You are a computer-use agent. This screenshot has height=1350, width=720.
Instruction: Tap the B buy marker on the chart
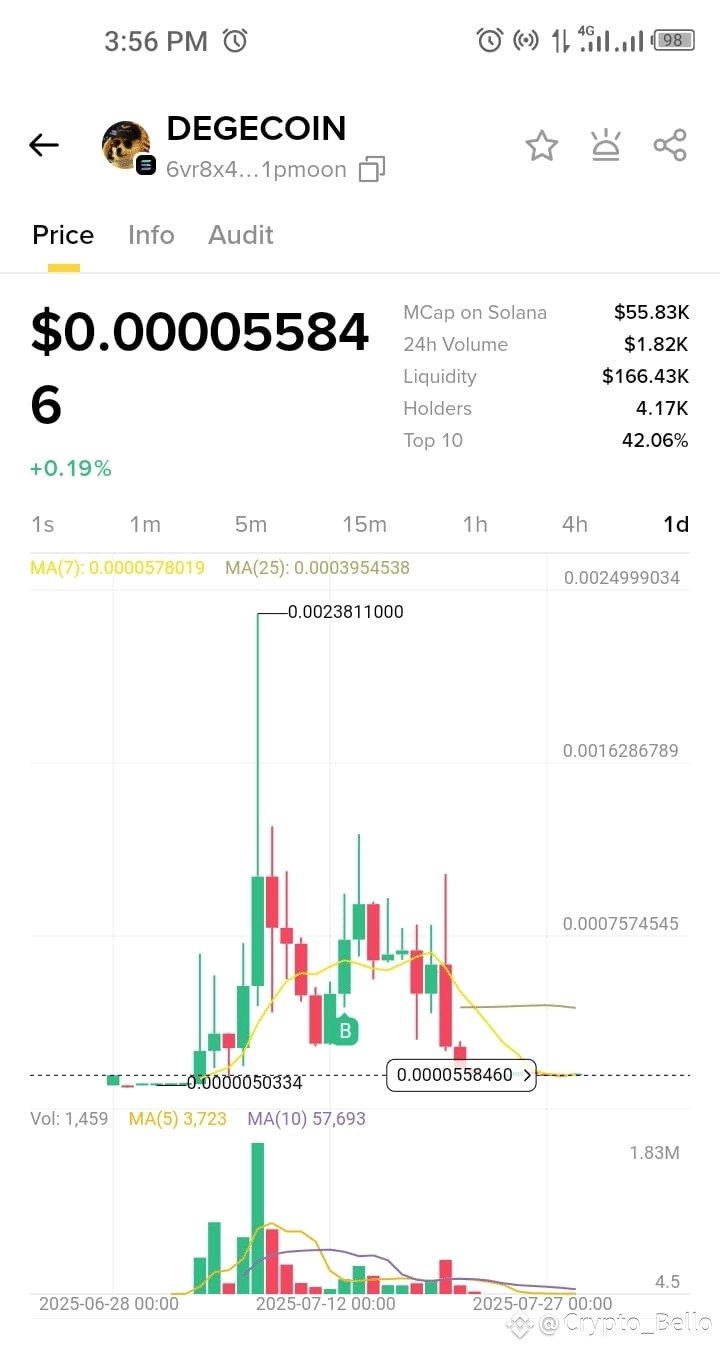click(x=344, y=1030)
